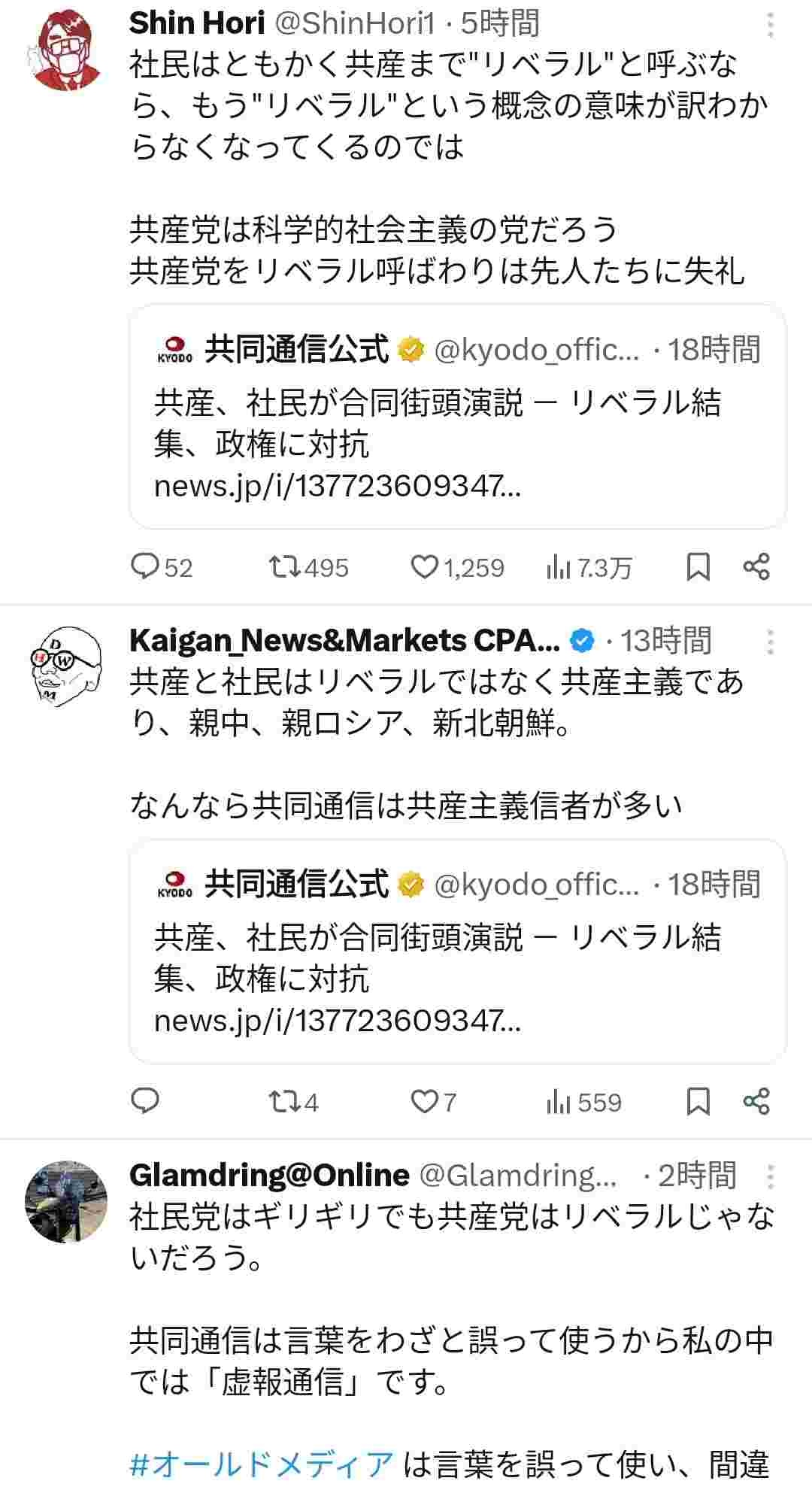Image resolution: width=812 pixels, height=1487 pixels.
Task: View analytics of Shin Hori's post
Action: [559, 568]
